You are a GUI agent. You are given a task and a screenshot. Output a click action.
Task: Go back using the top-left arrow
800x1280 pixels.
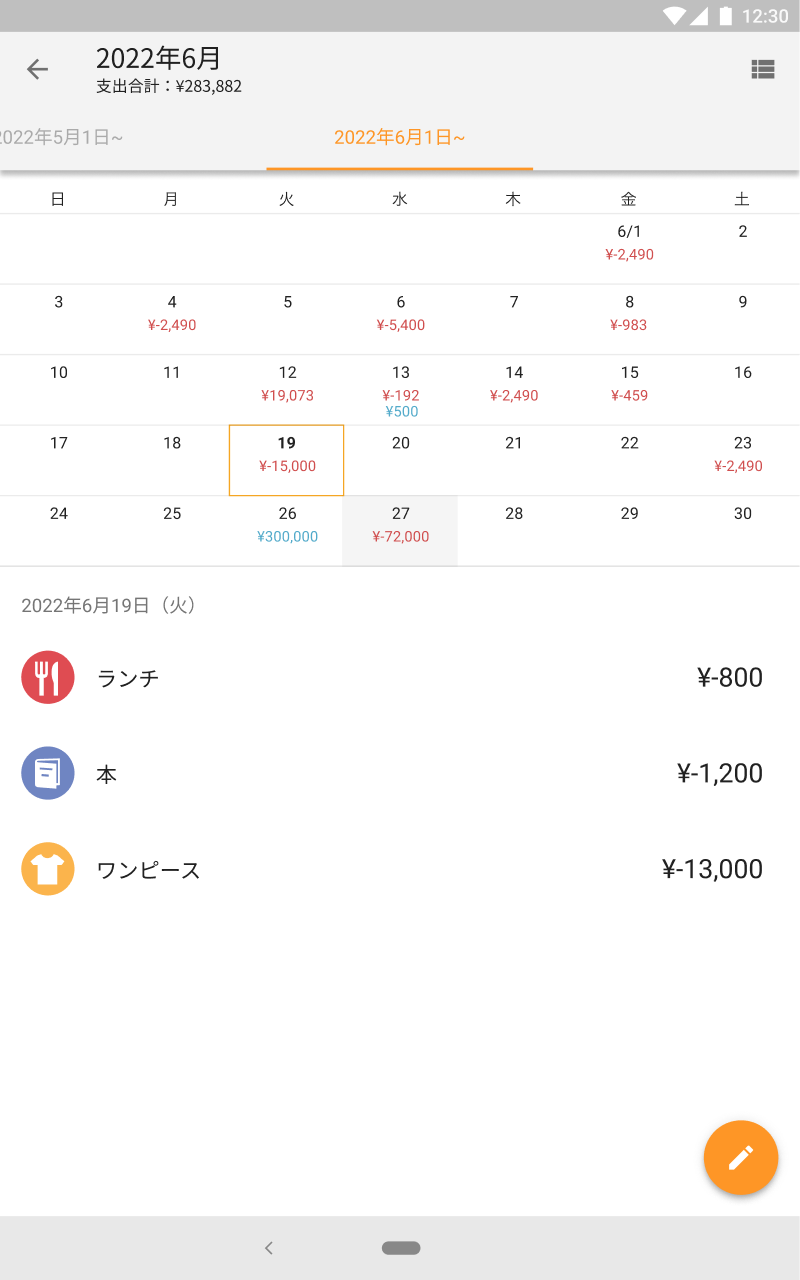coord(37,69)
